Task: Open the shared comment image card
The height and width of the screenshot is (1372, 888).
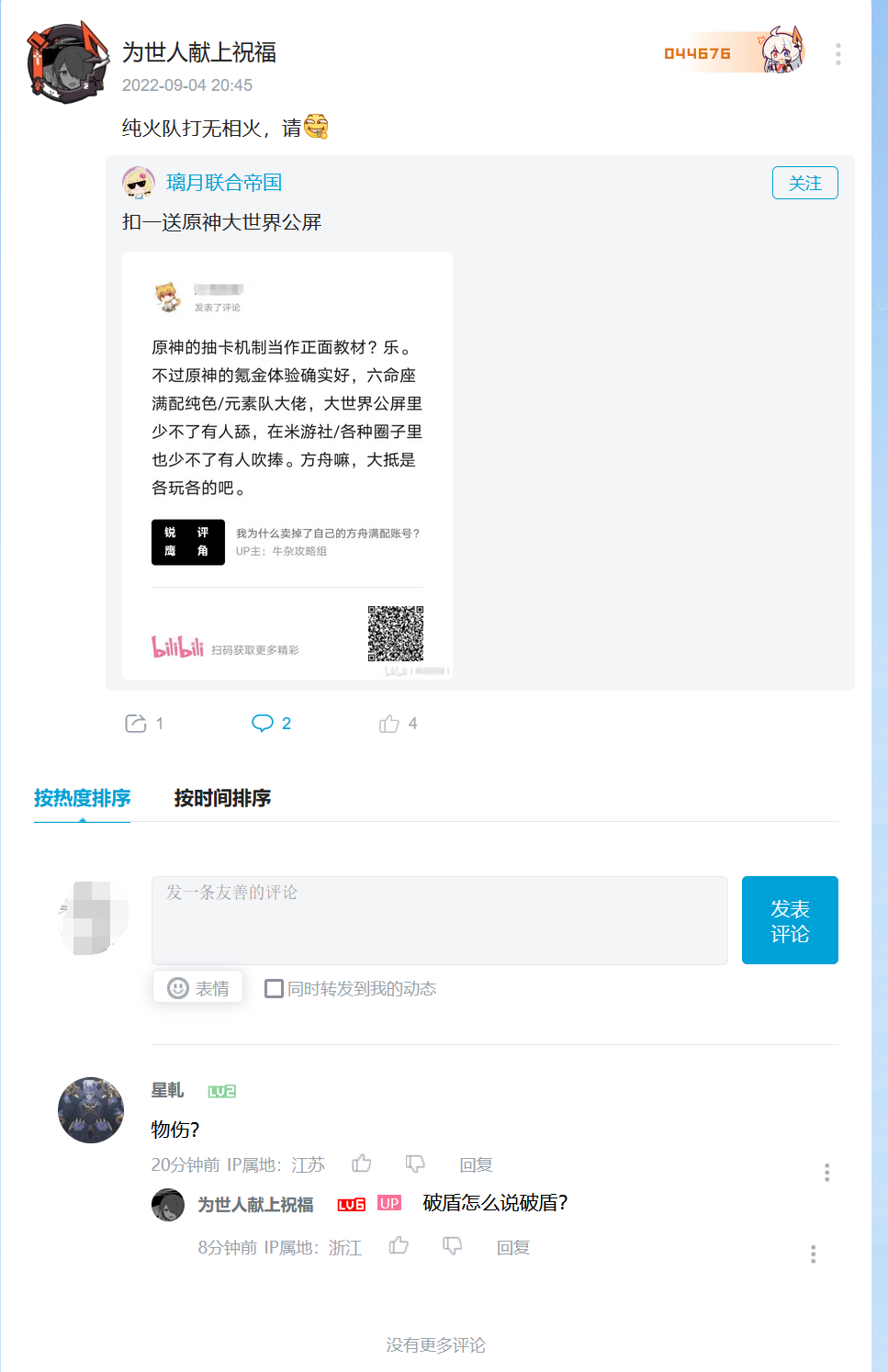Action: 287,465
